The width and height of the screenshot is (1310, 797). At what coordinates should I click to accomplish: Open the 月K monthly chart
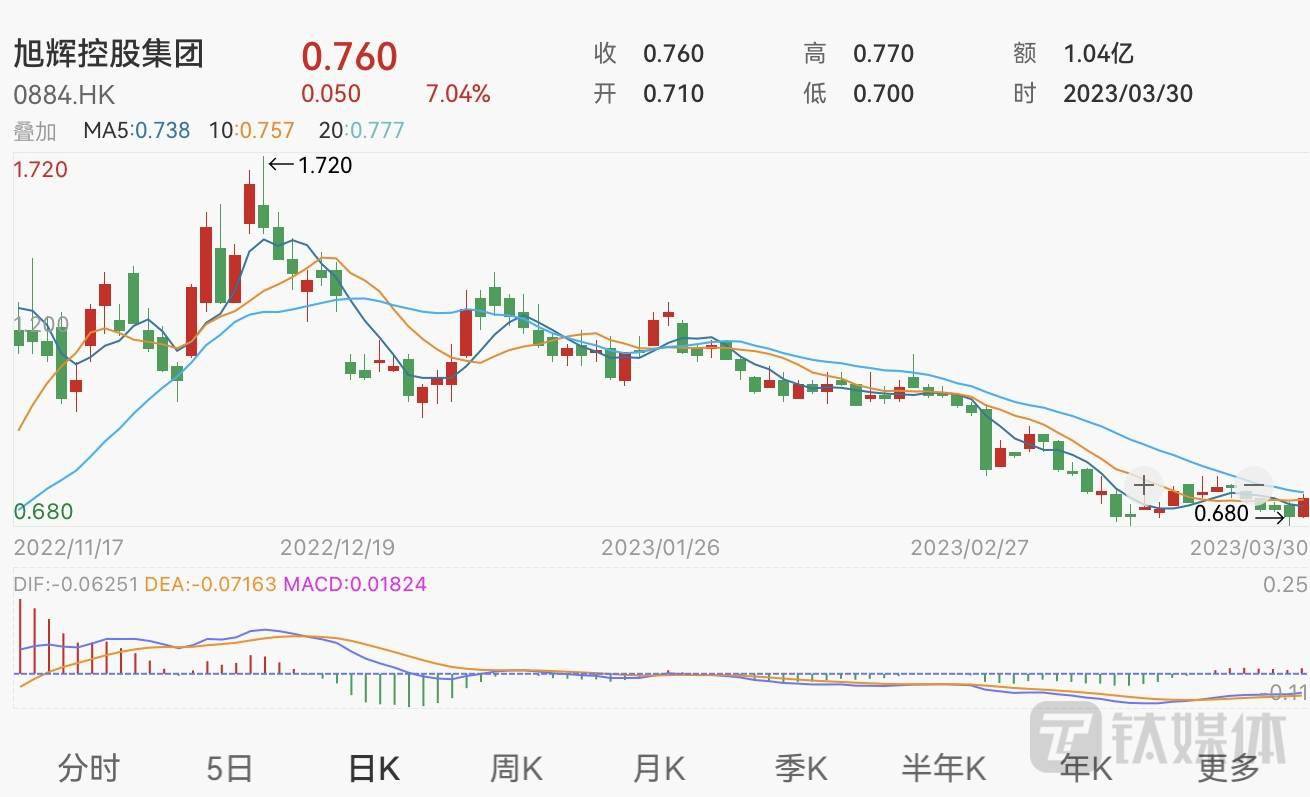tap(659, 768)
